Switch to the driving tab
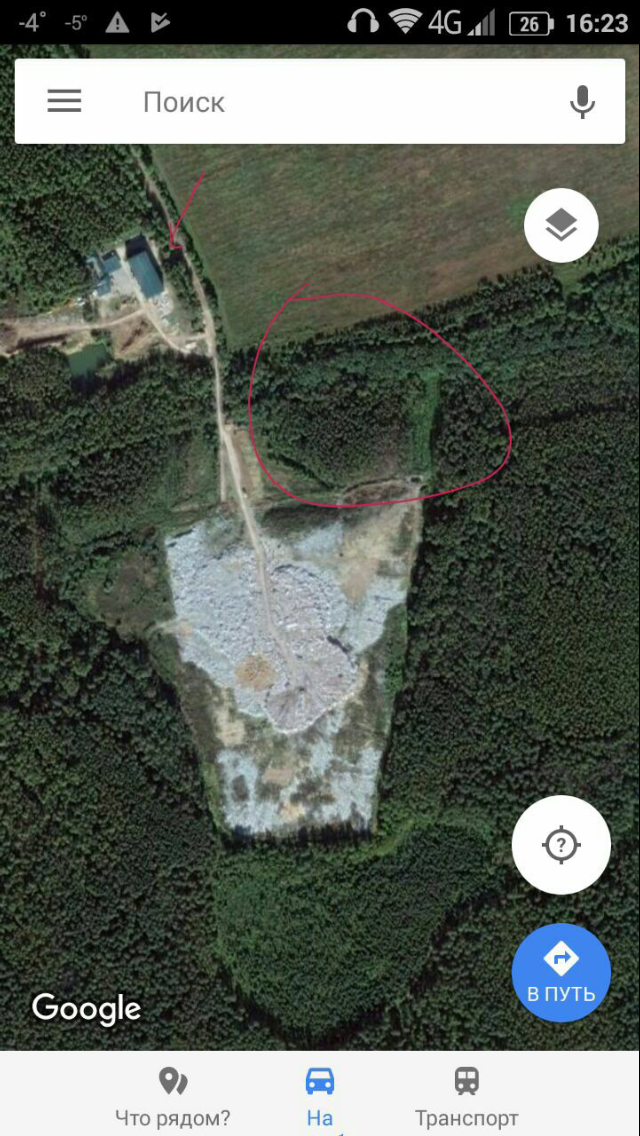The width and height of the screenshot is (640, 1136). pyautogui.click(x=320, y=1095)
